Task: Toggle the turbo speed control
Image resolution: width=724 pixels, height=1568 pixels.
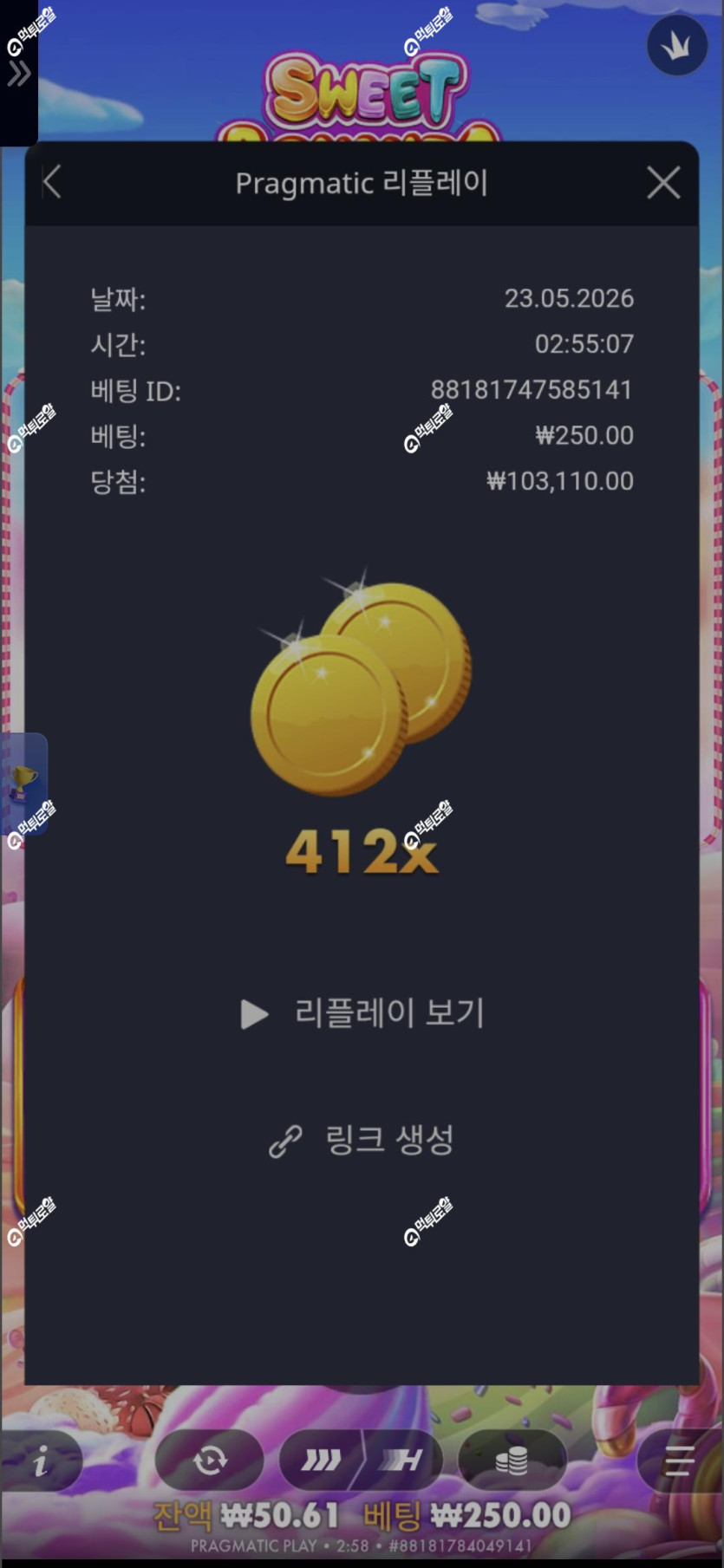Action: click(x=362, y=1461)
